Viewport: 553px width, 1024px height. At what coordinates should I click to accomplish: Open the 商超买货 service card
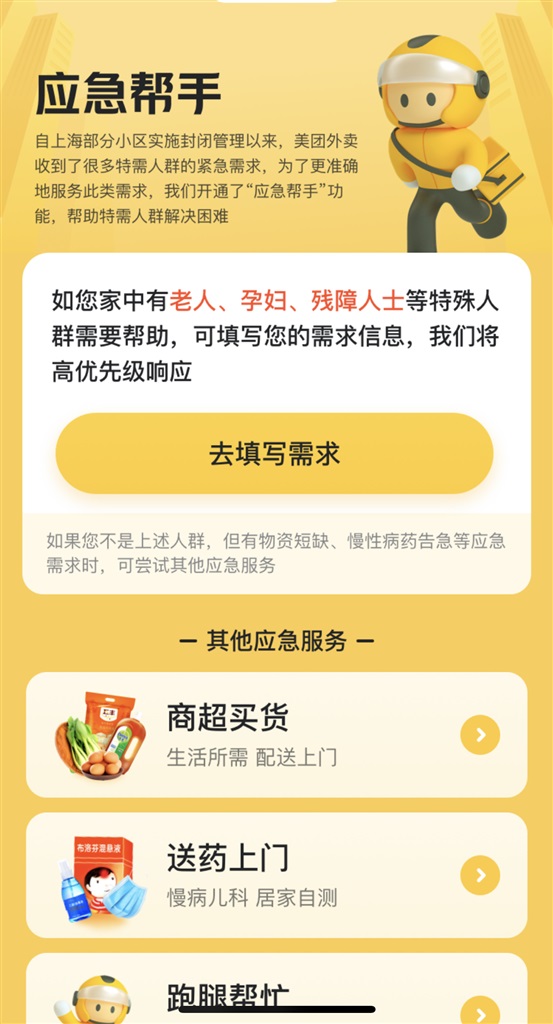[x=276, y=735]
